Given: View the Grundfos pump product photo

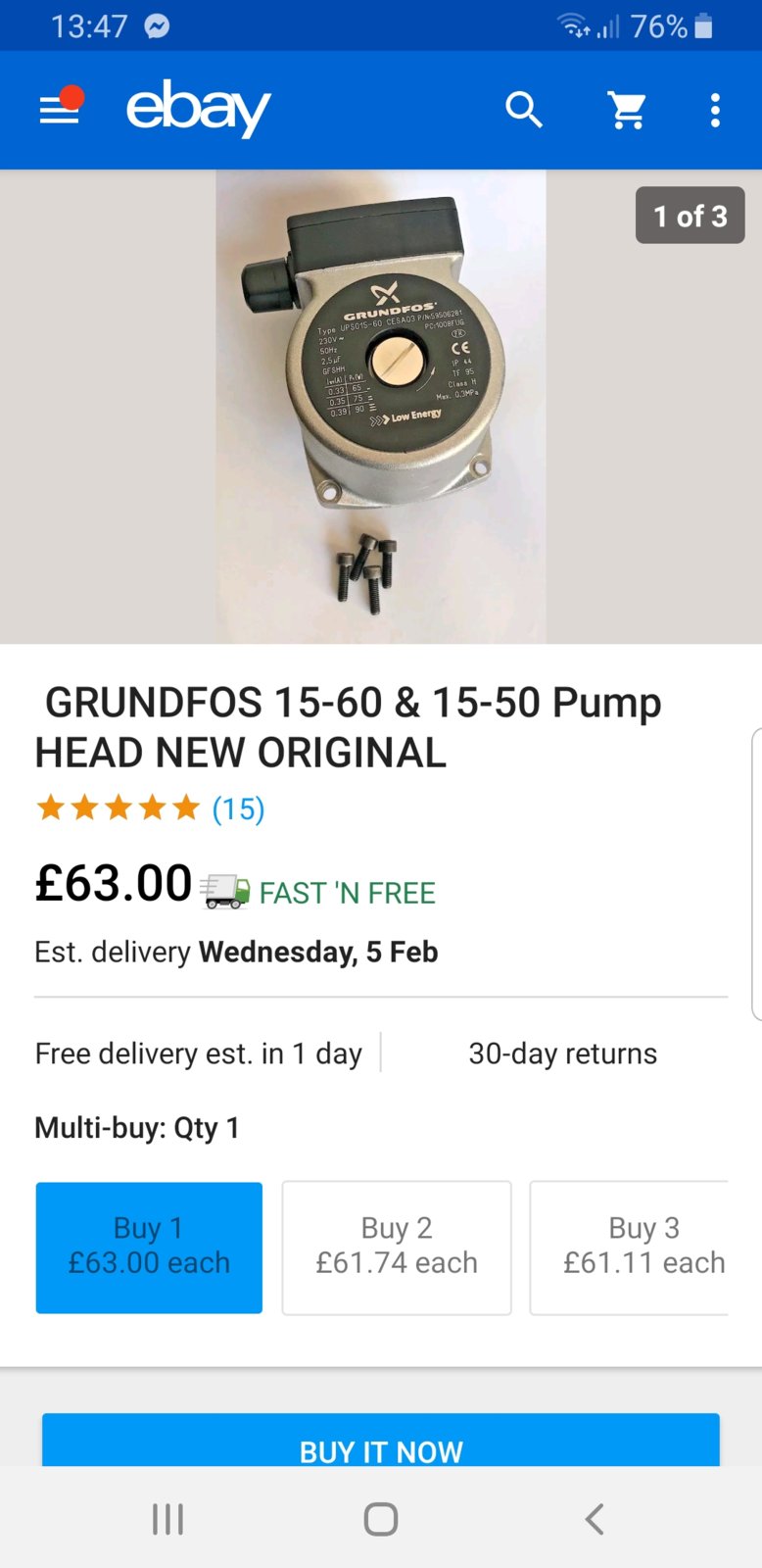Looking at the screenshot, I should [381, 407].
